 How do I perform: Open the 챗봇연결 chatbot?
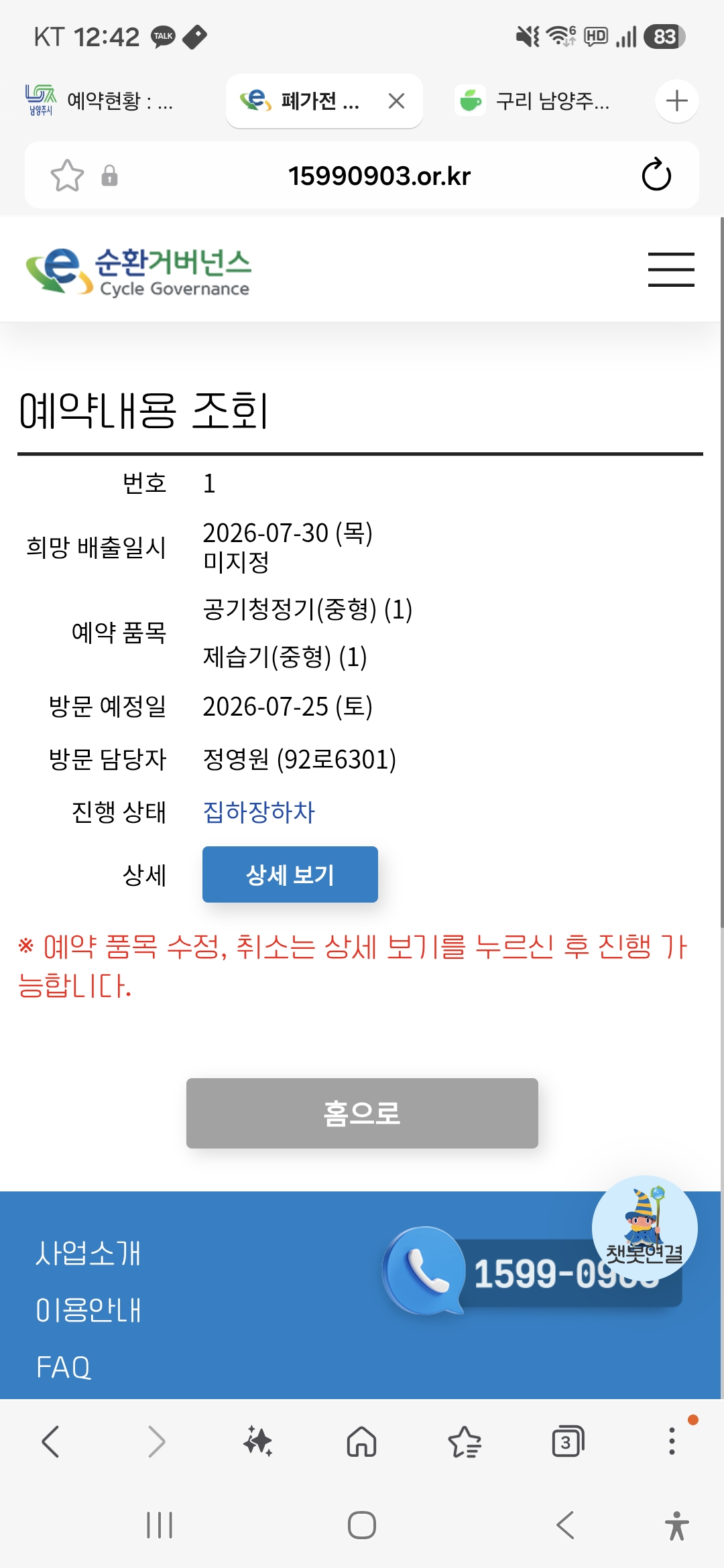(x=645, y=1228)
